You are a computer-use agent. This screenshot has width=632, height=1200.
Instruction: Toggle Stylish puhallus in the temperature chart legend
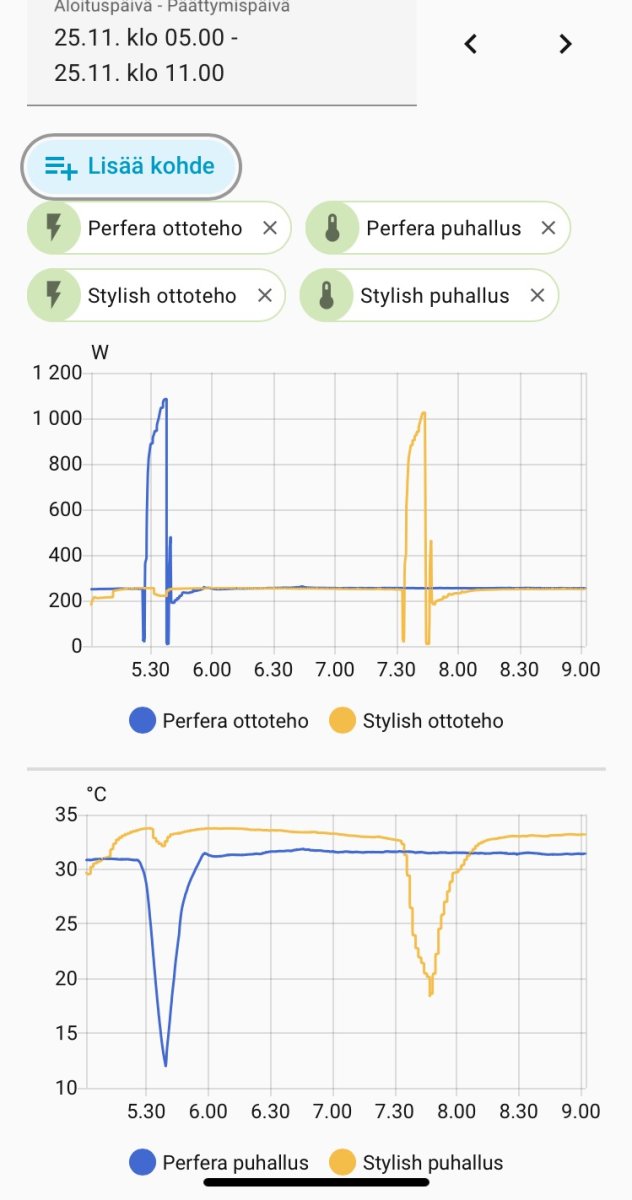416,1162
